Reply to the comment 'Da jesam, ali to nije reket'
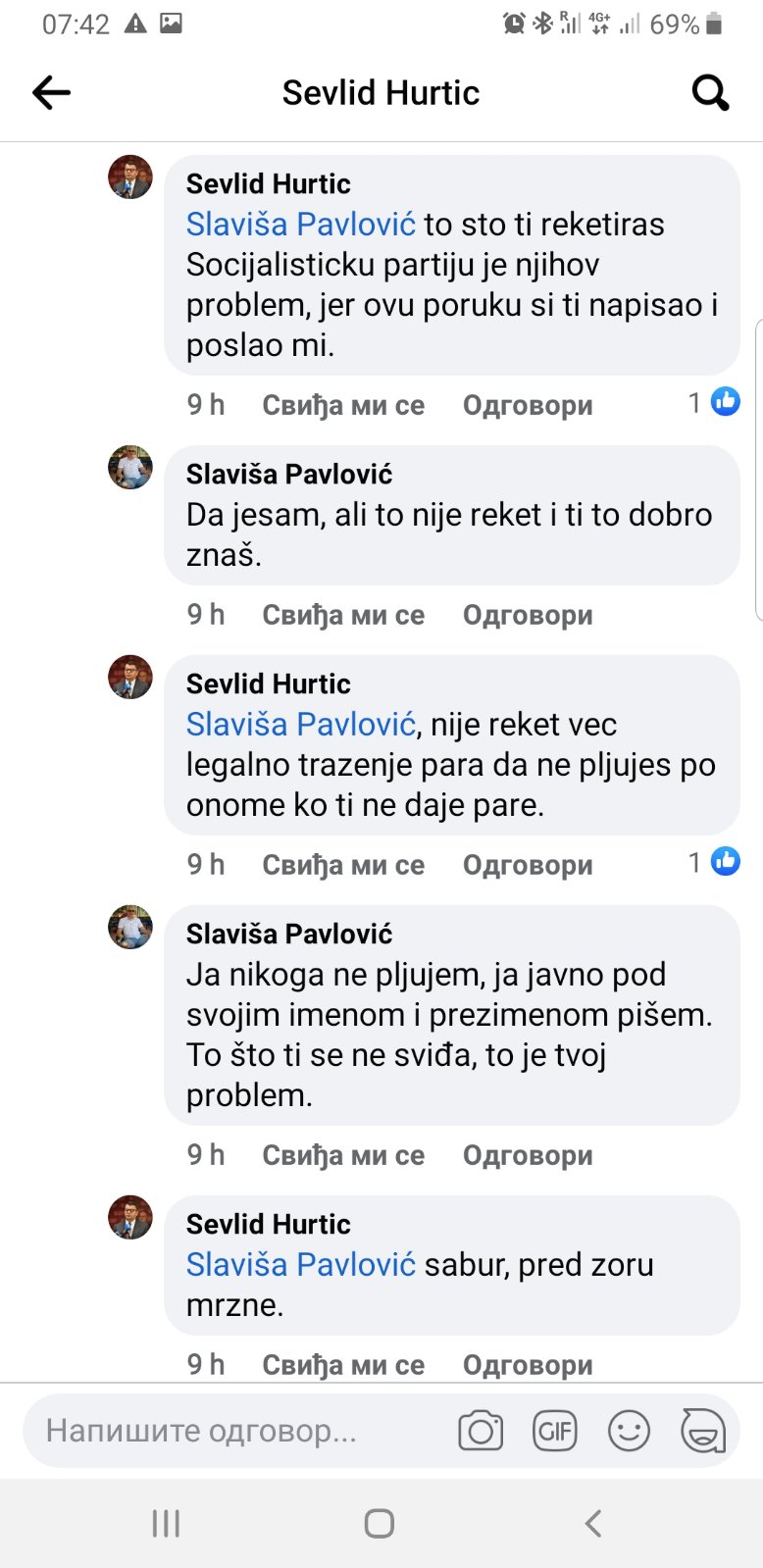The height and width of the screenshot is (1568, 763). coord(527,615)
